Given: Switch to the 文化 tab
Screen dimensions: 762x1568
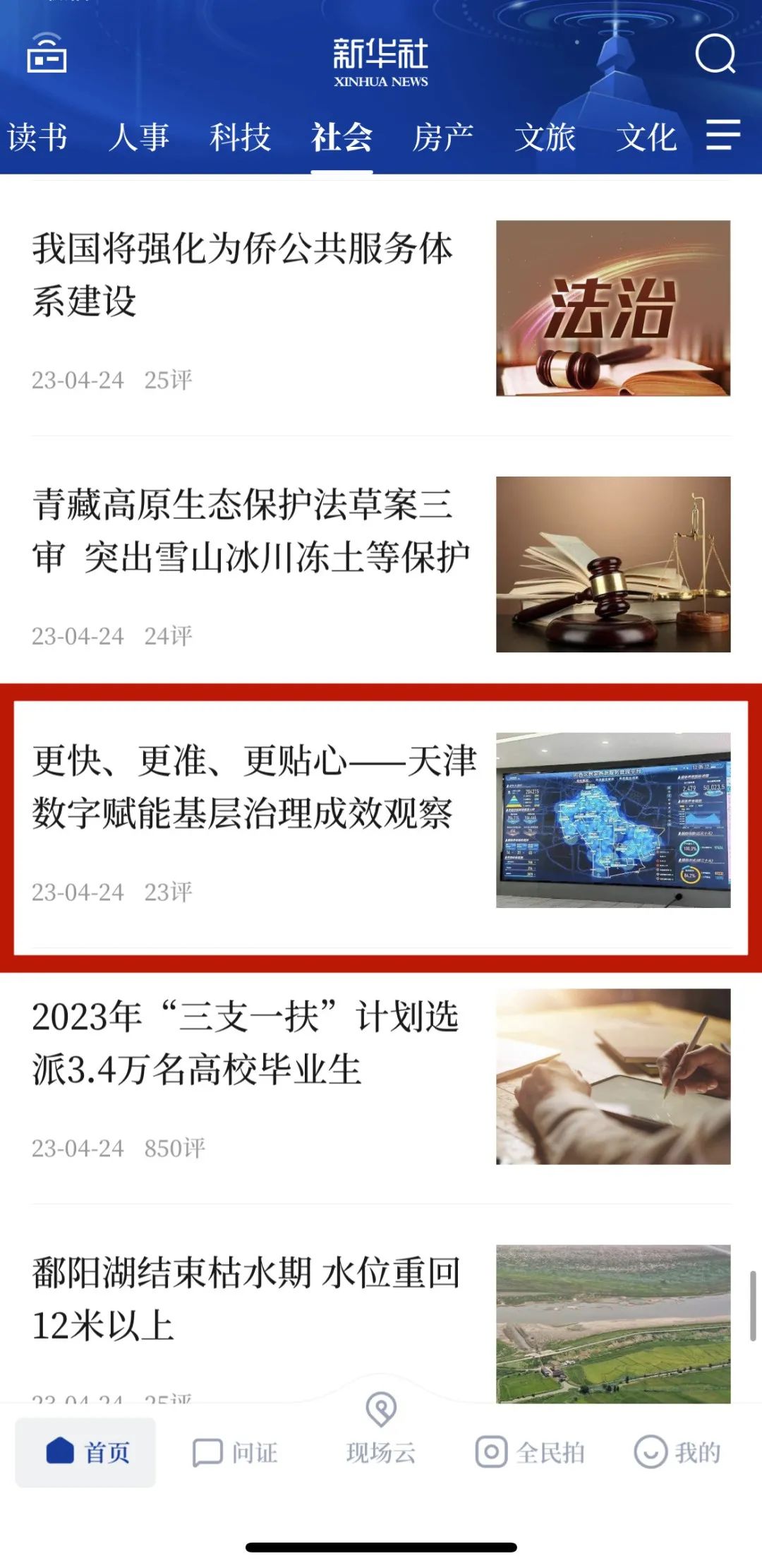Looking at the screenshot, I should 646,137.
